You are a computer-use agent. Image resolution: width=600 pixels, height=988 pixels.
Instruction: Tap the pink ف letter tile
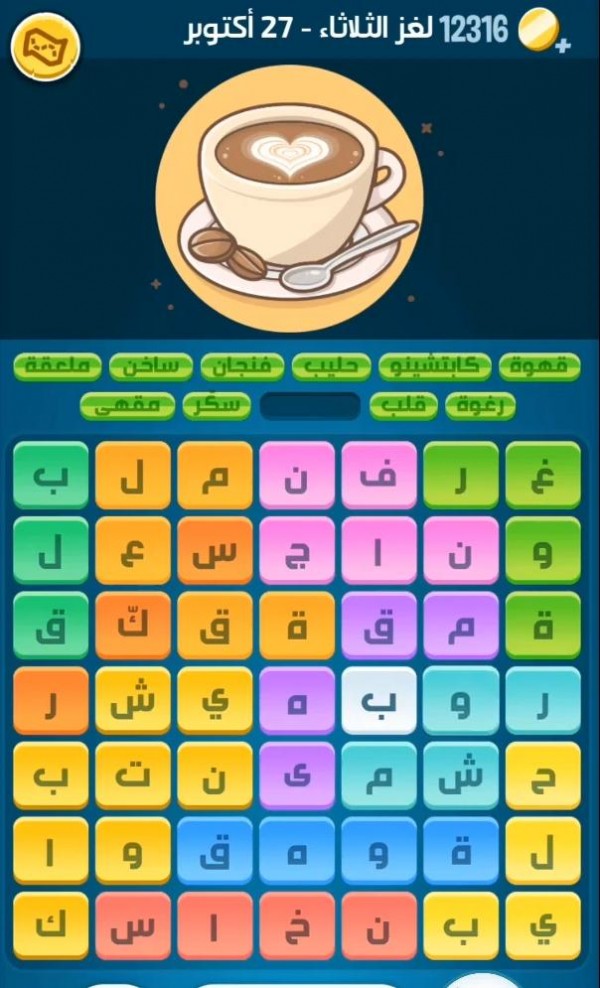pos(378,475)
